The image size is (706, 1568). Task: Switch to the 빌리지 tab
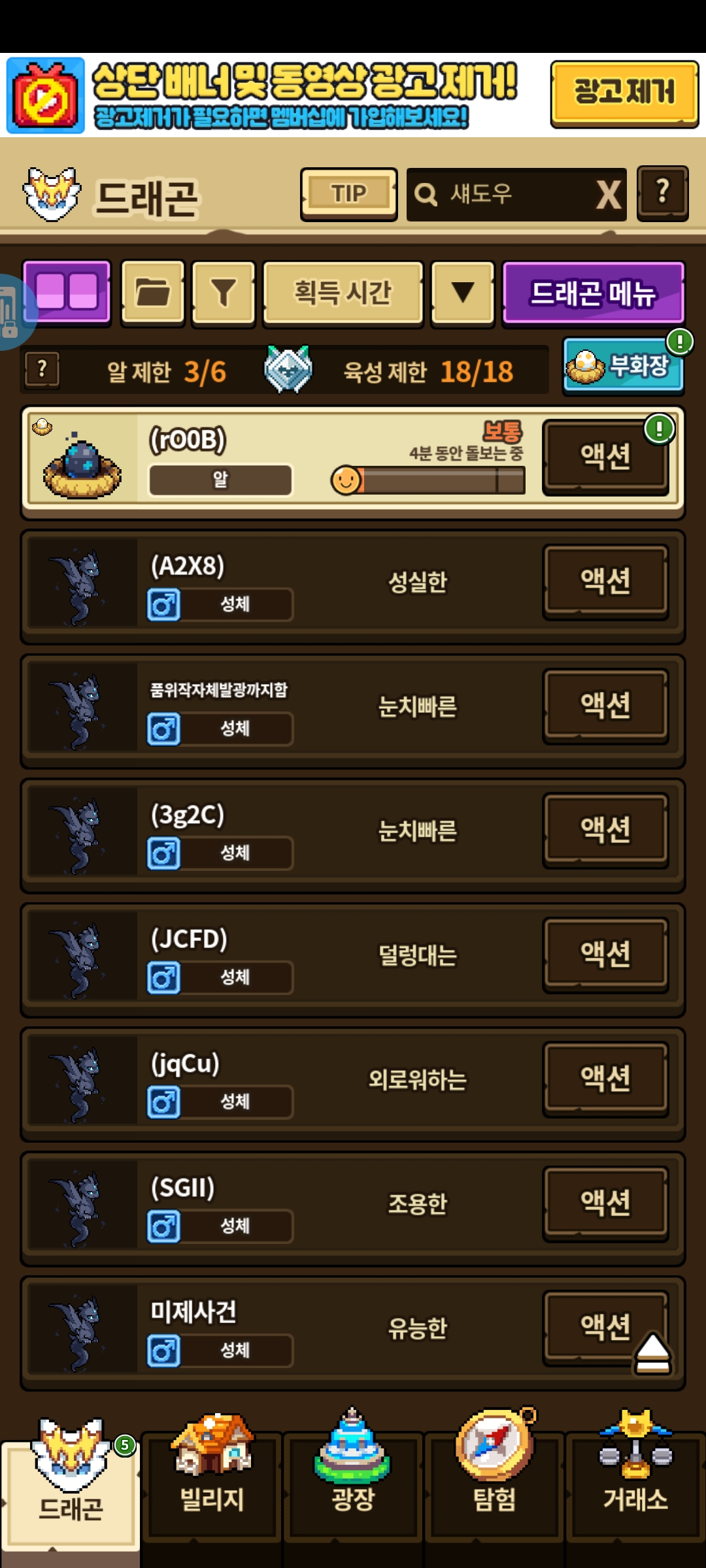point(212,1477)
